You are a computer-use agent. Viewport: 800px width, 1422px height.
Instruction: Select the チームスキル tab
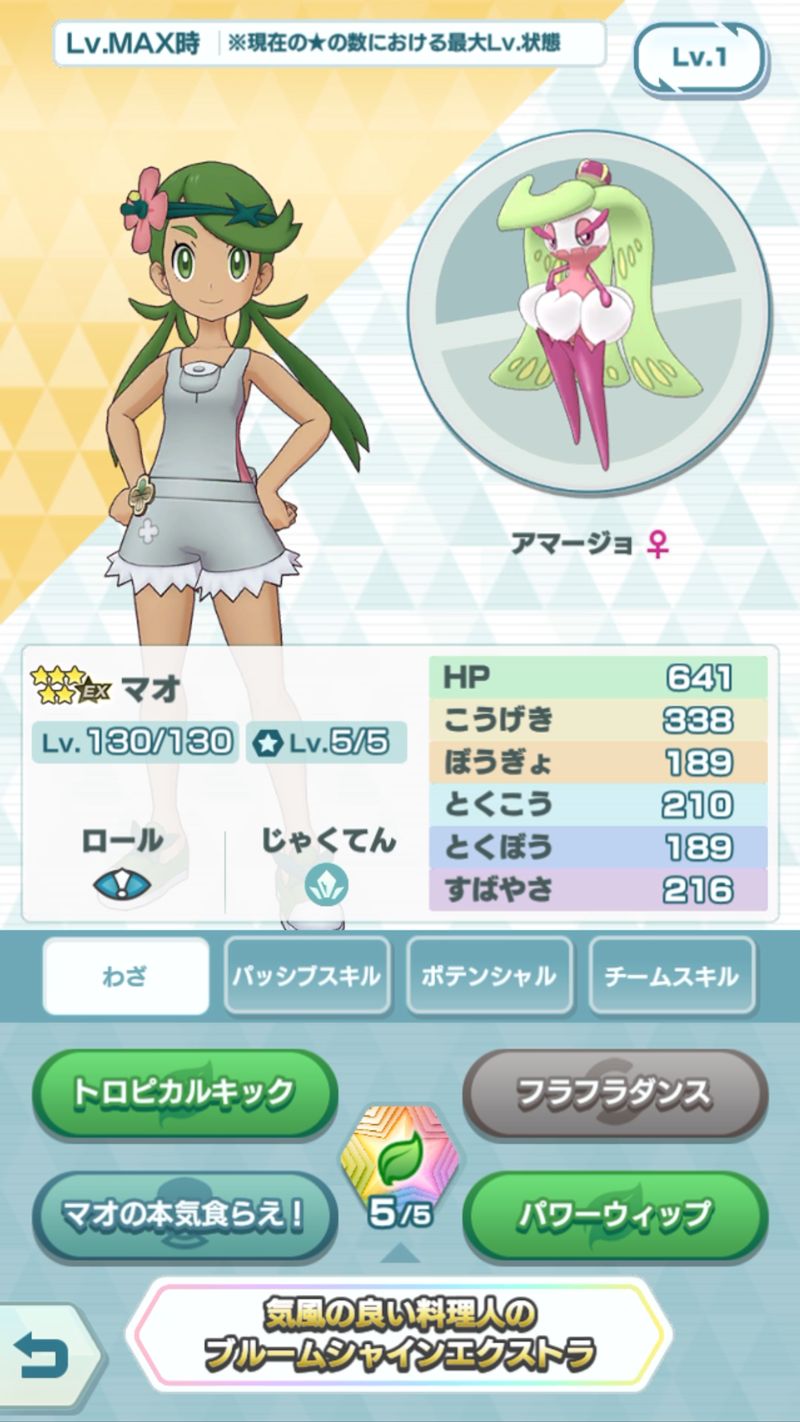[671, 976]
